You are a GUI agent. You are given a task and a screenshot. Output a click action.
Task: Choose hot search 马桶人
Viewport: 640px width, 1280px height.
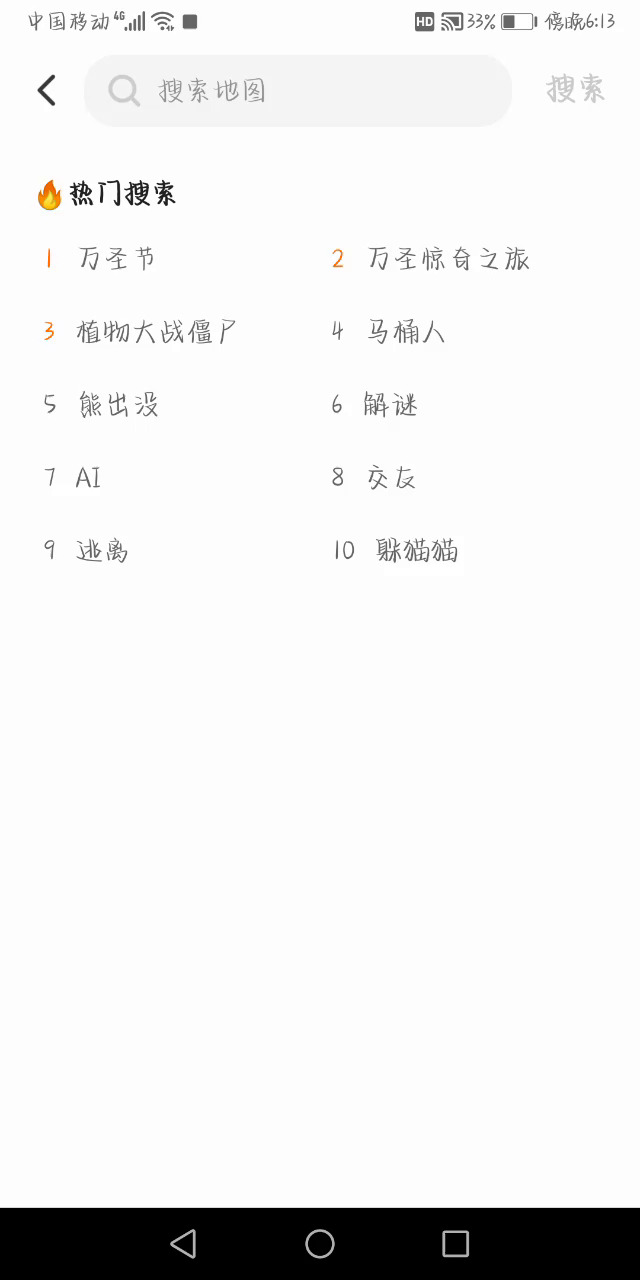(405, 332)
